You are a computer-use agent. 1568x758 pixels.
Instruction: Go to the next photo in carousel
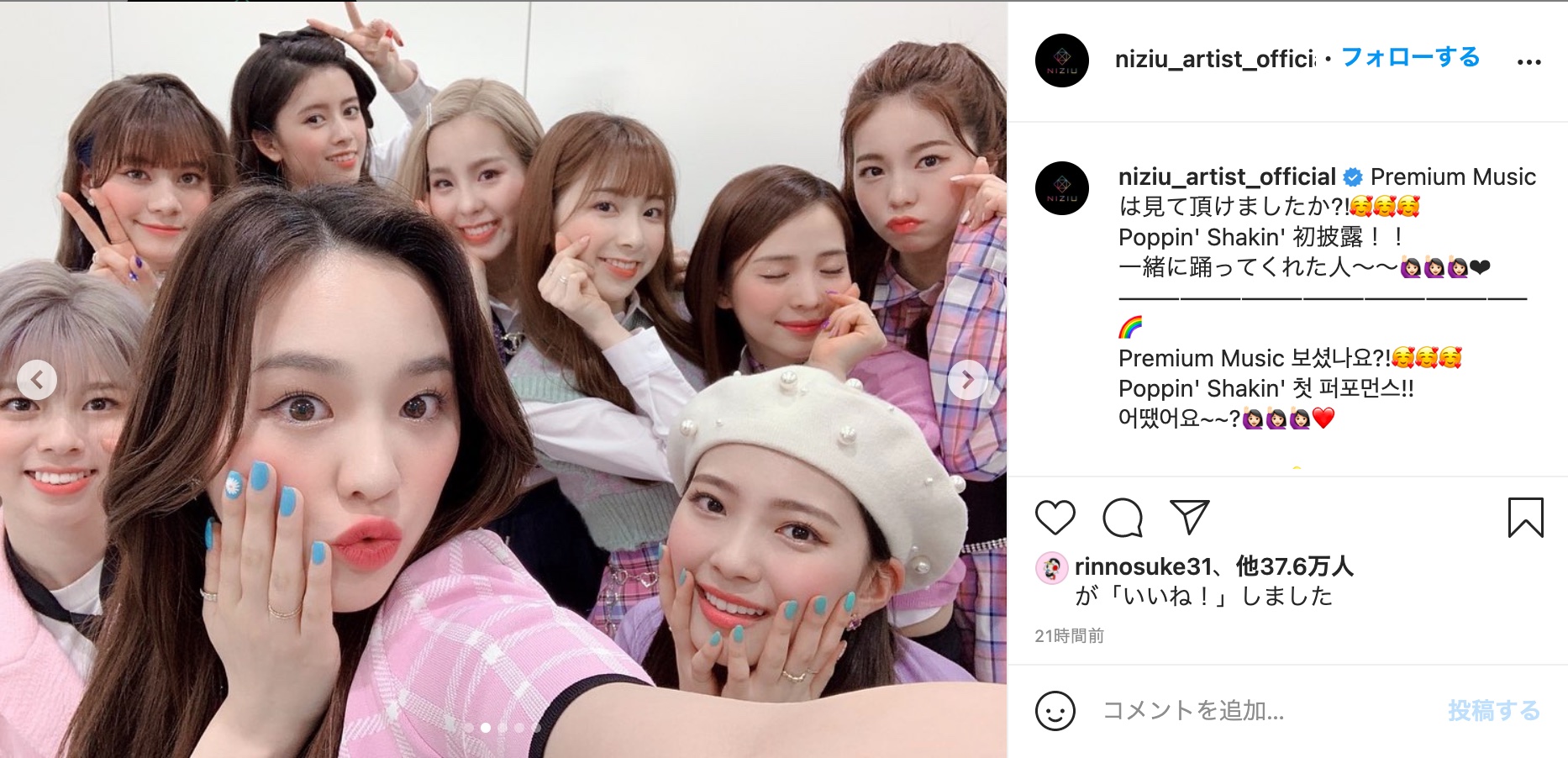tap(967, 380)
